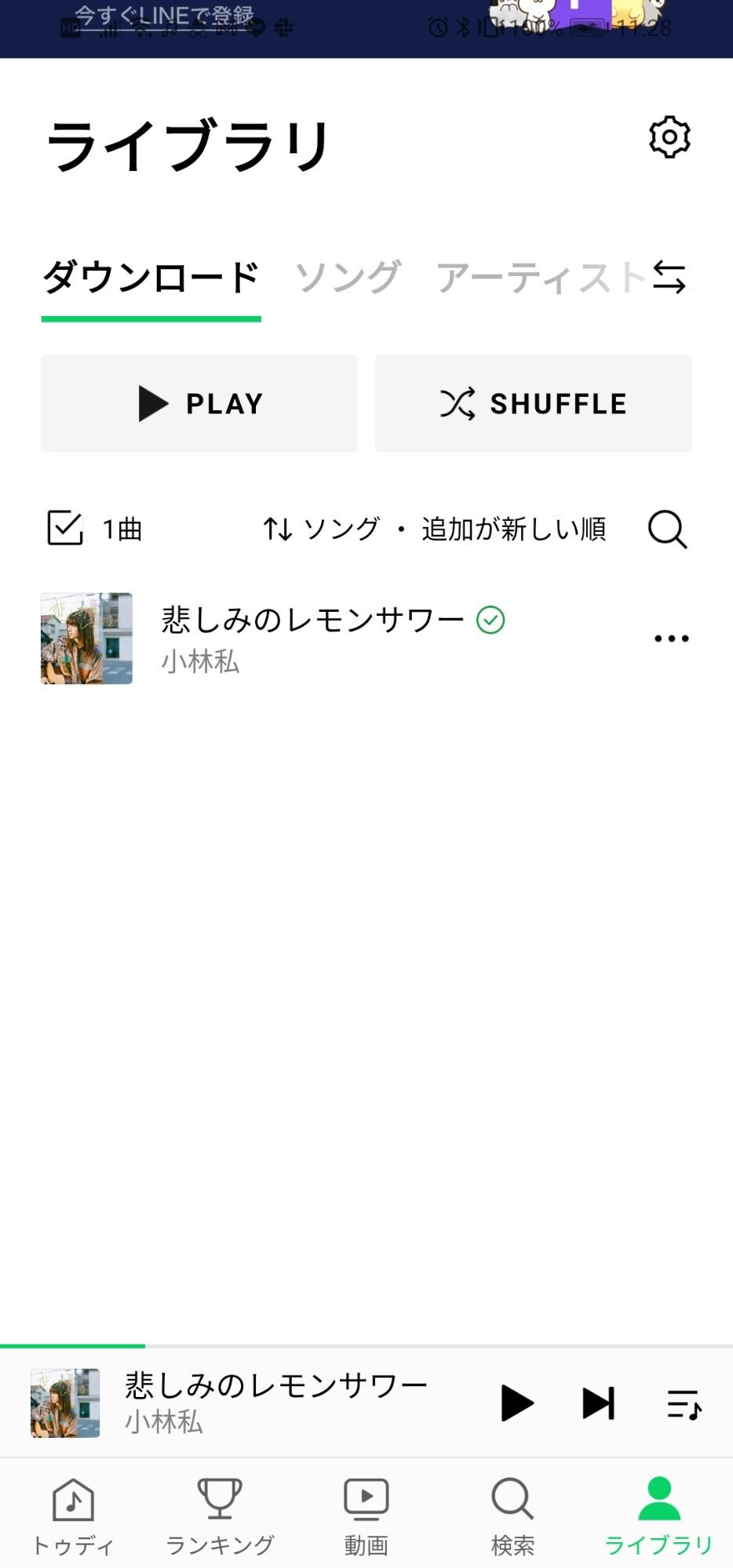Expand the mini player for the current song
733x1568 pixels.
[x=275, y=1403]
